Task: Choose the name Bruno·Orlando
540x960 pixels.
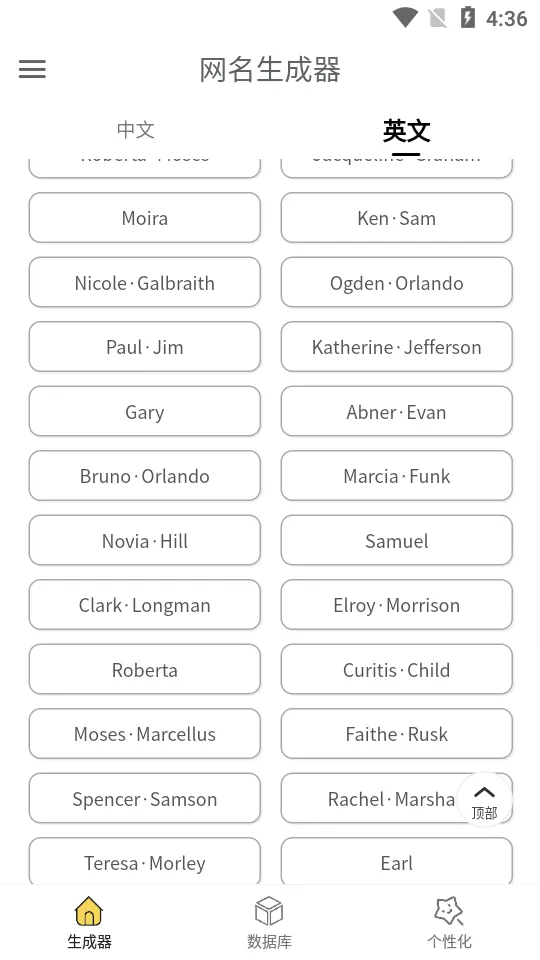Action: [x=144, y=476]
